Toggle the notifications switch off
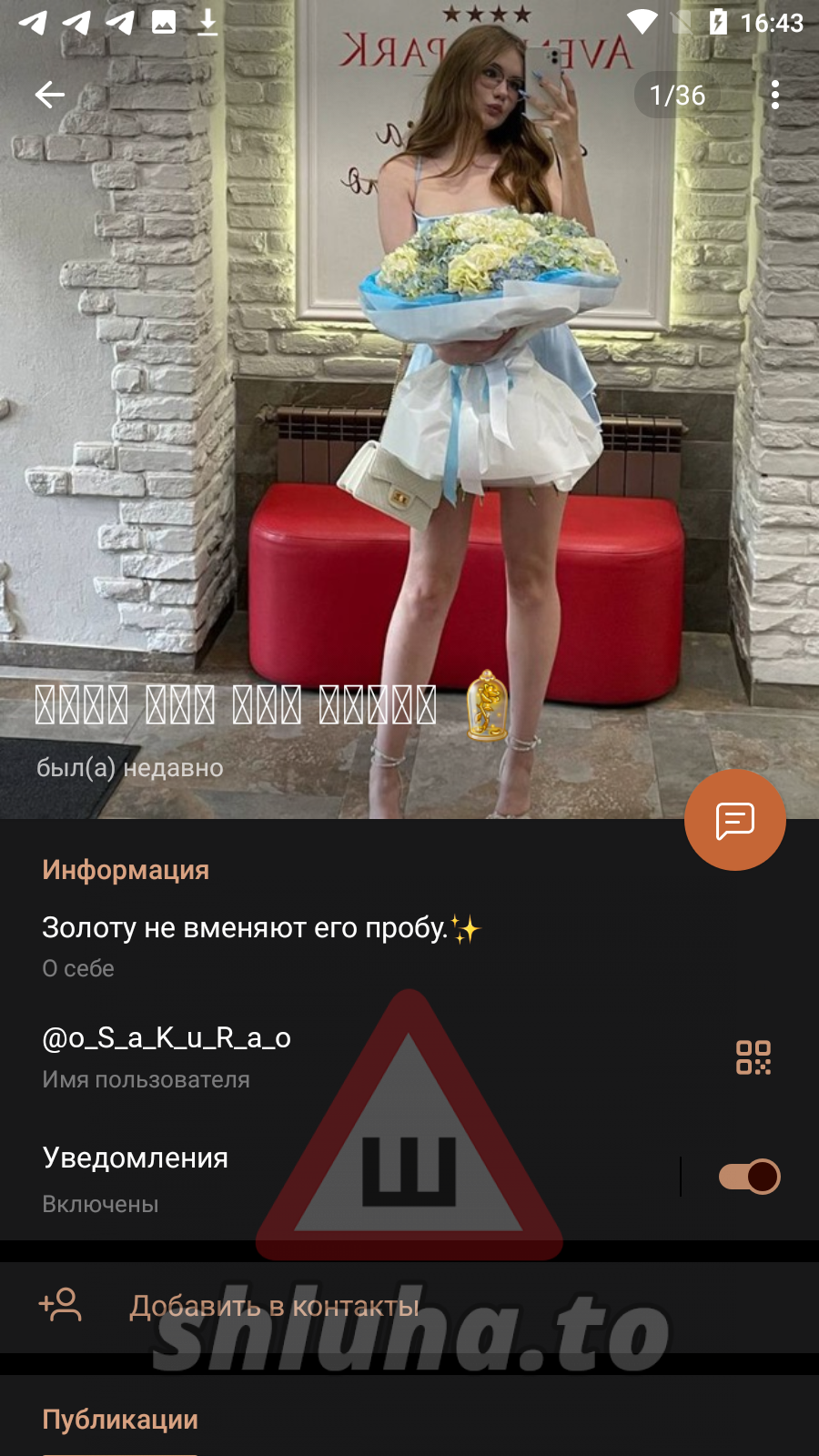The image size is (819, 1456). [x=749, y=1177]
